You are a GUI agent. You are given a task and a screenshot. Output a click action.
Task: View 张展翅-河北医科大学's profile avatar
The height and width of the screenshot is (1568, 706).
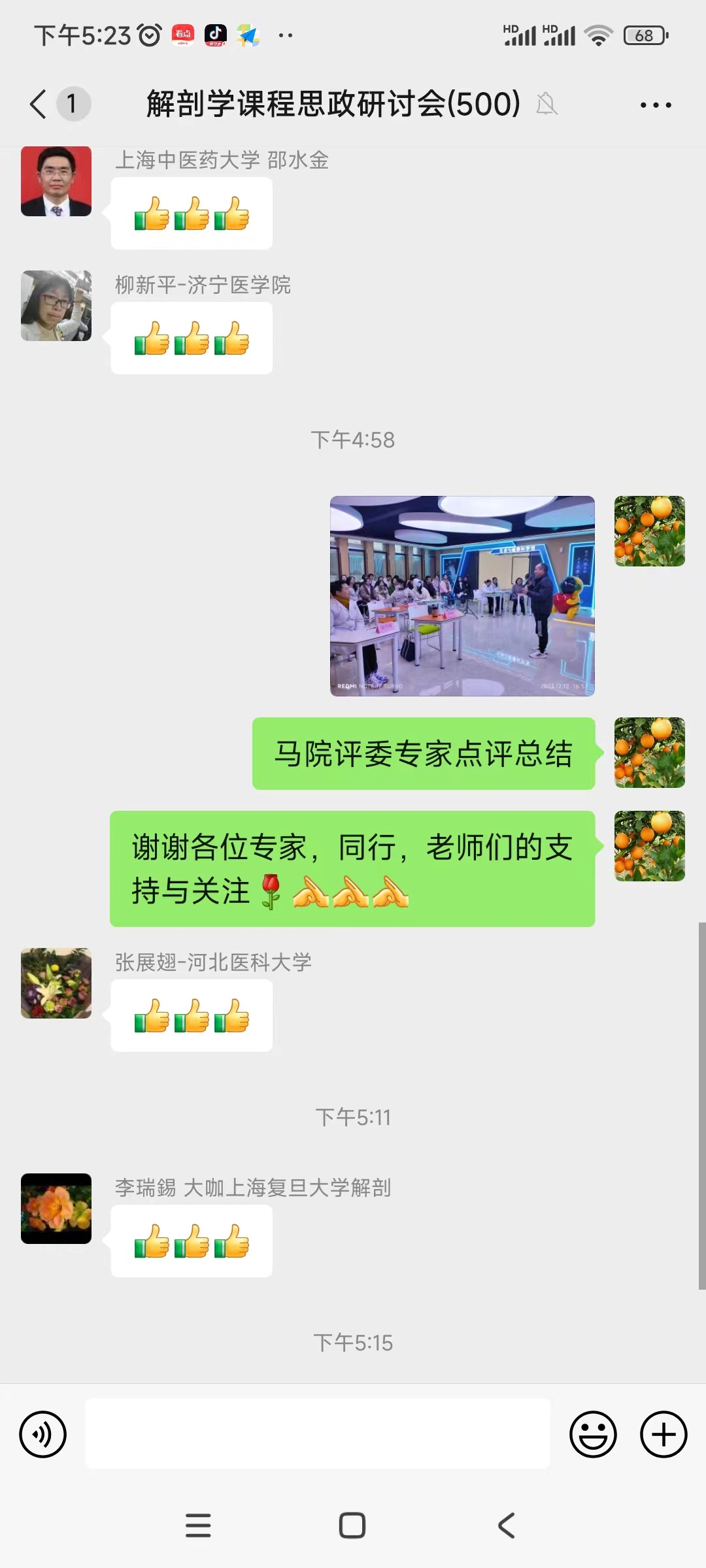click(56, 983)
